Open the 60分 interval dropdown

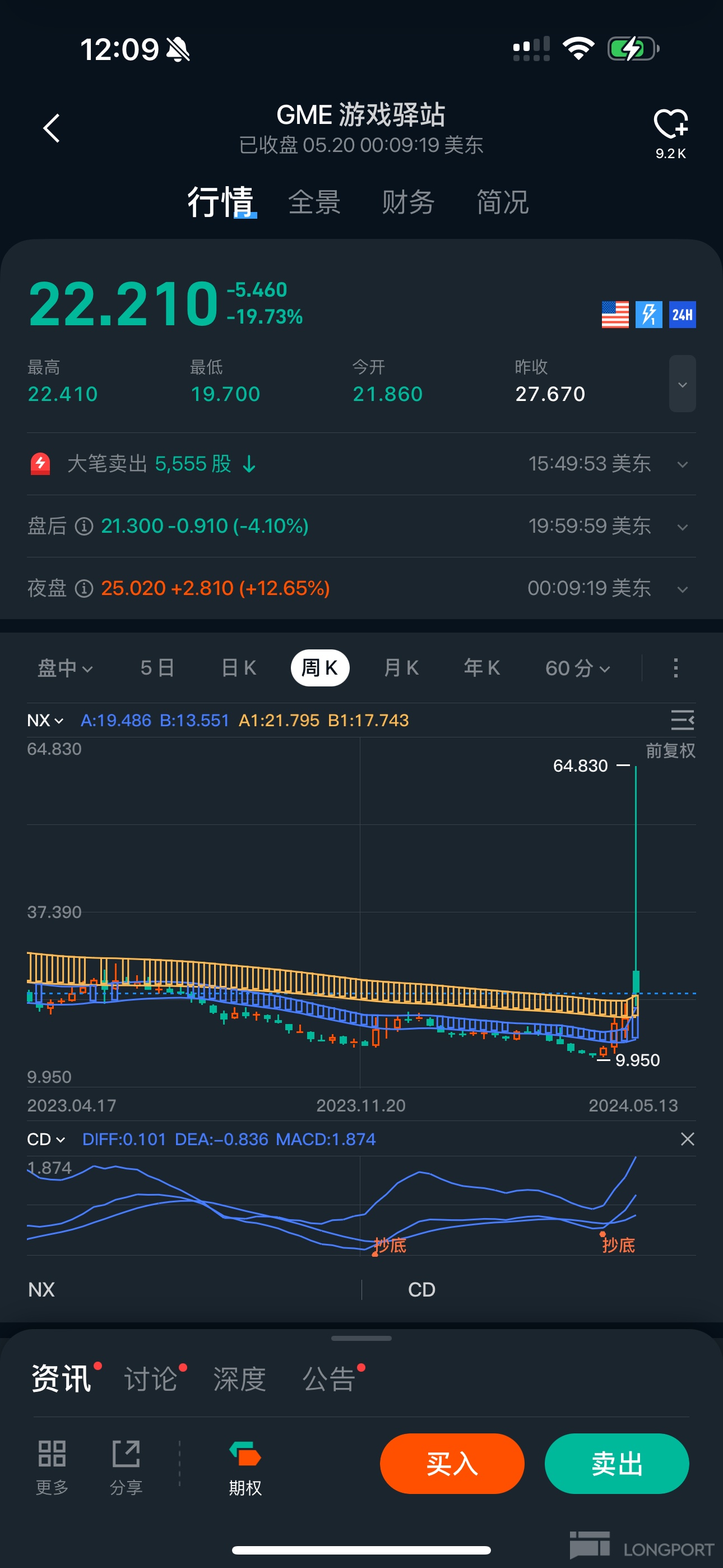pyautogui.click(x=577, y=668)
